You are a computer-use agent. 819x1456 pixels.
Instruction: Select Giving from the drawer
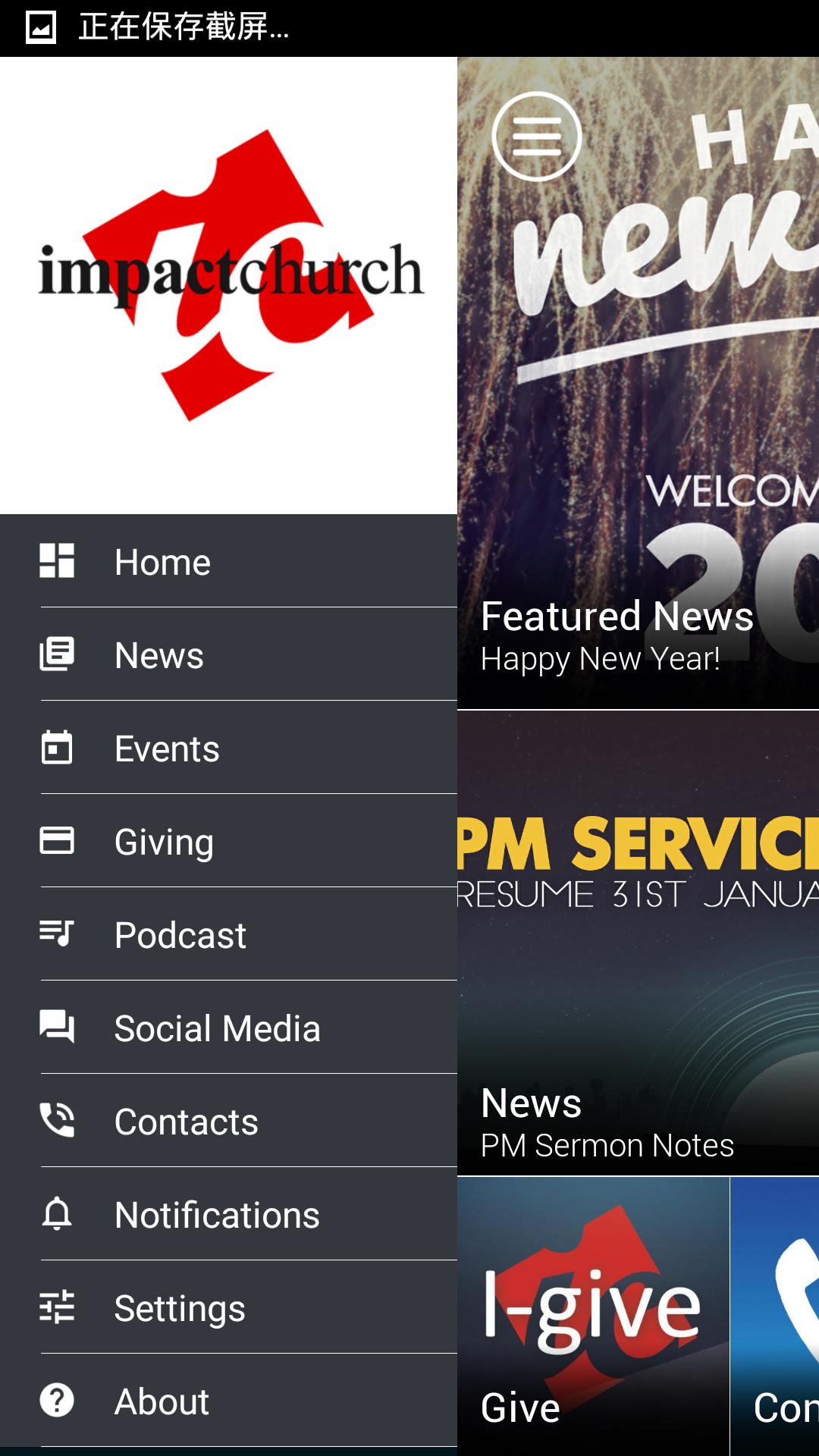(227, 842)
